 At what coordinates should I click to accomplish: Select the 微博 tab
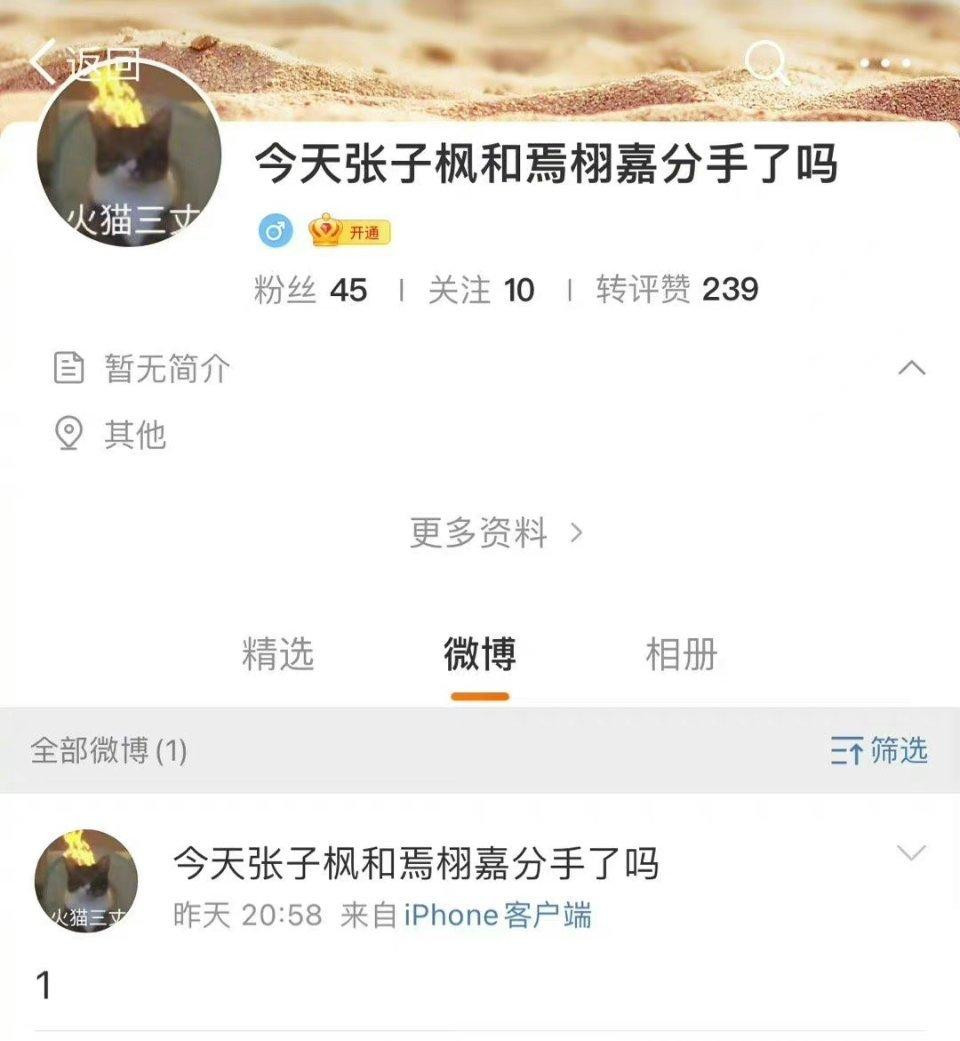click(478, 655)
